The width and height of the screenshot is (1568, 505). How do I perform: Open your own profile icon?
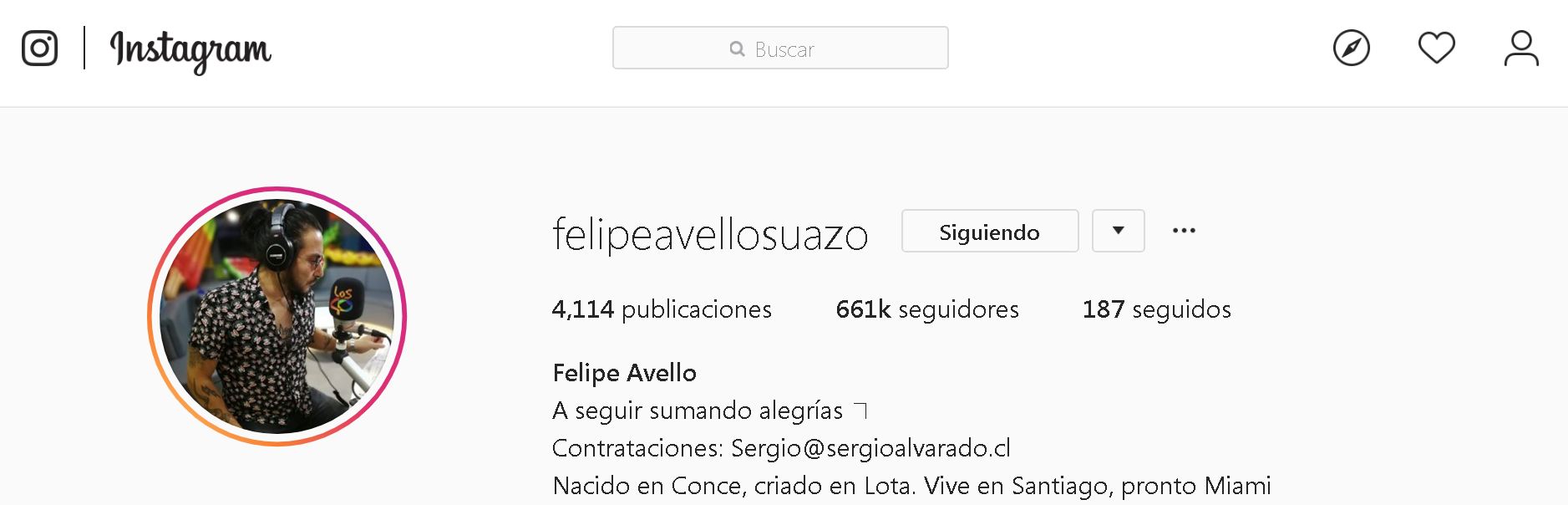(x=1521, y=48)
